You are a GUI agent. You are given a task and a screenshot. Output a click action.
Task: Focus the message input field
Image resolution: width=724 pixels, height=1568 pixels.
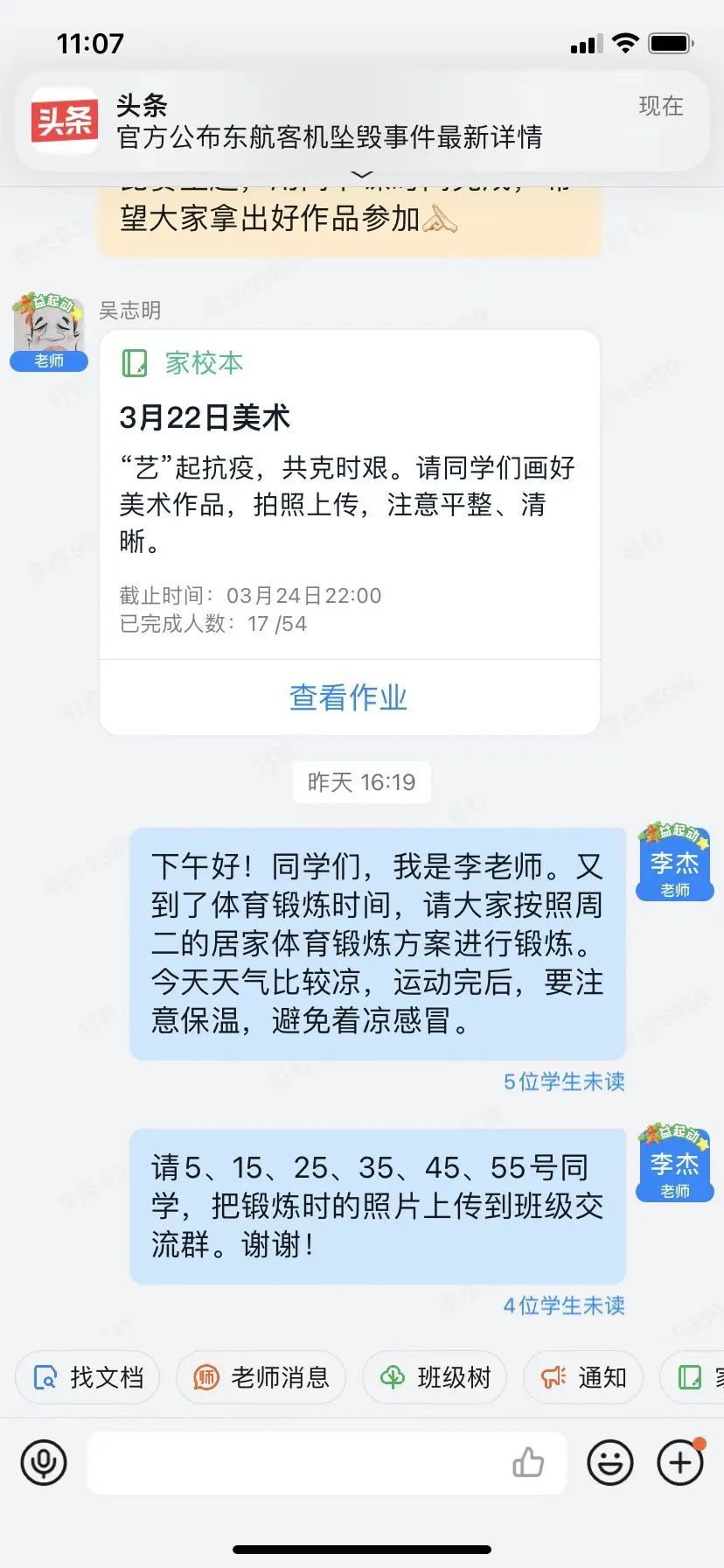[x=297, y=1463]
